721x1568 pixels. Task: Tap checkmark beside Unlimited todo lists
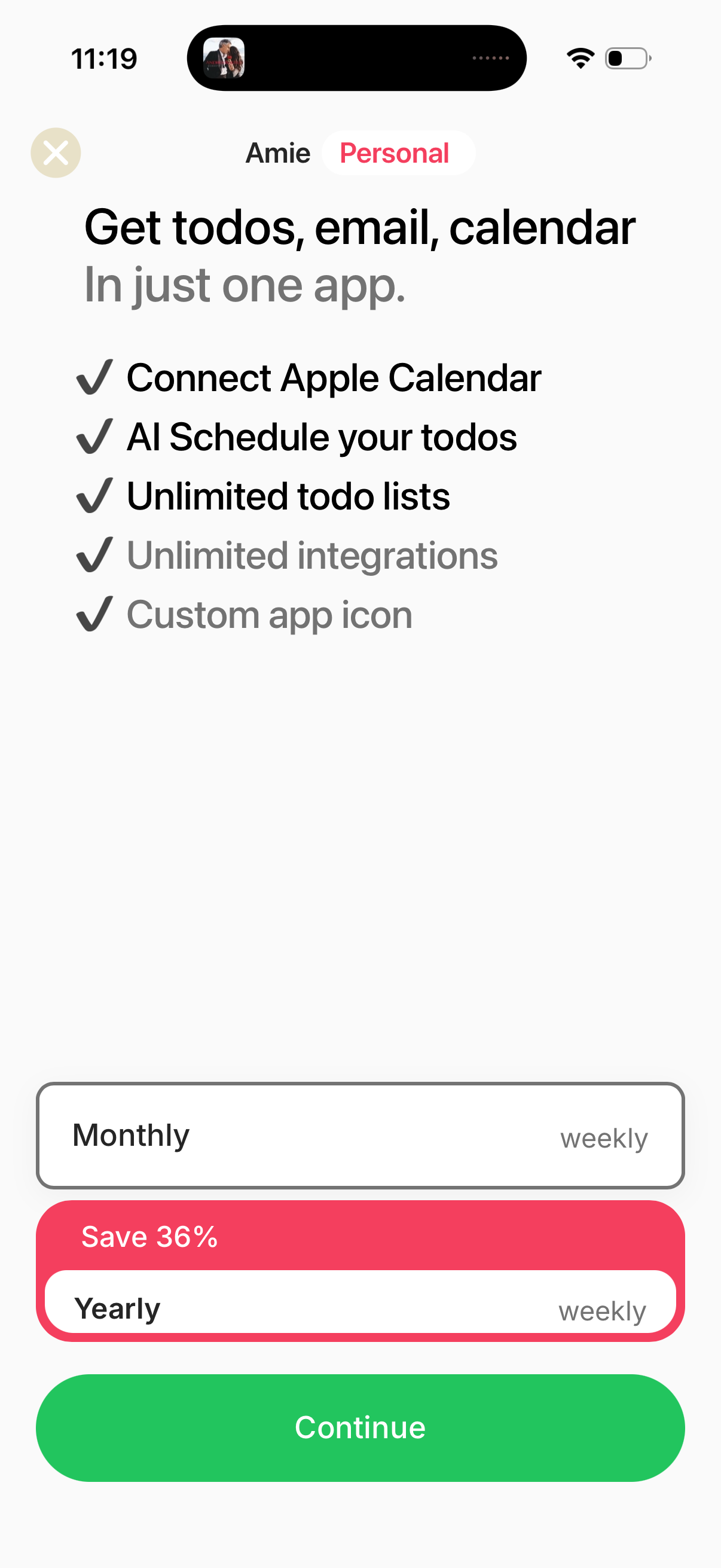(x=96, y=496)
